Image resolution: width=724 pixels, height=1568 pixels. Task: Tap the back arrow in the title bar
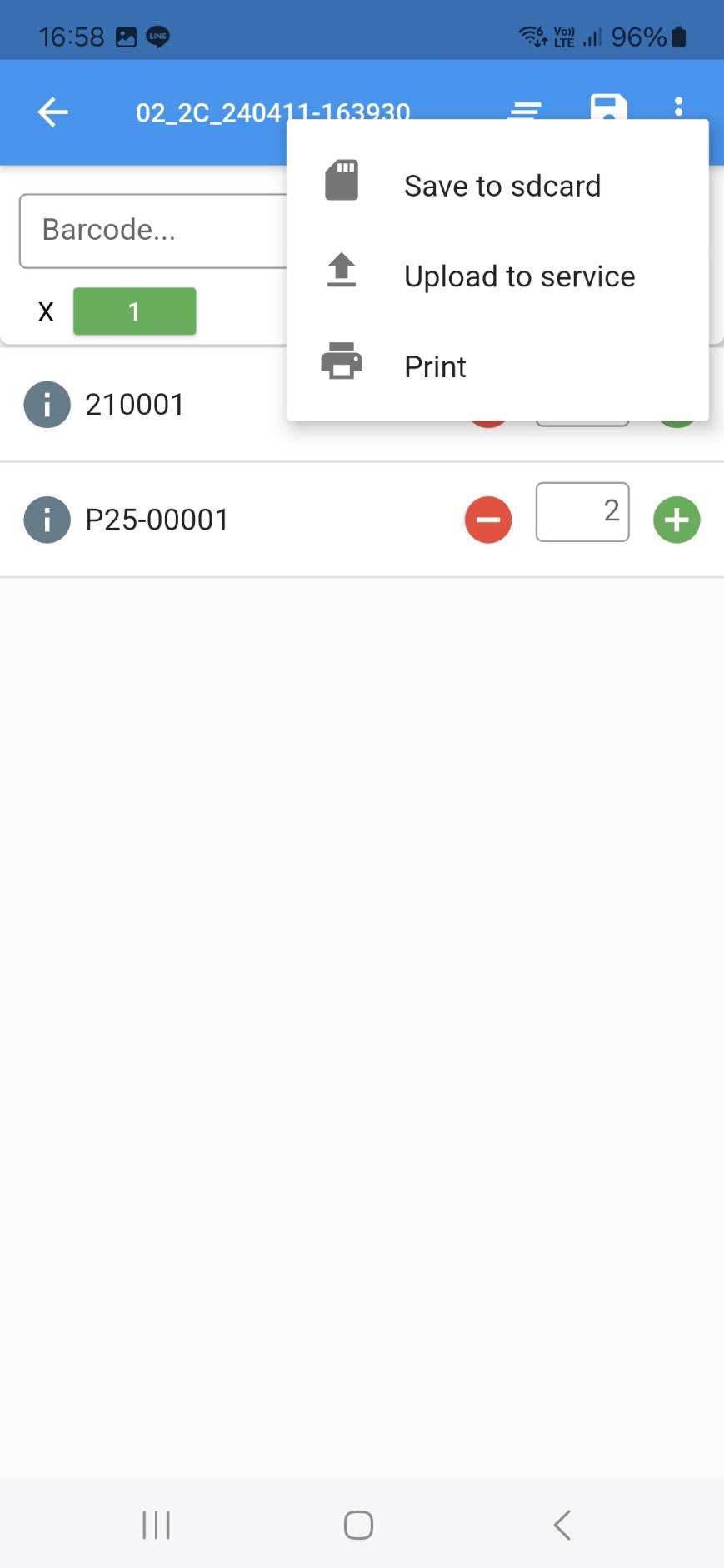point(52,112)
